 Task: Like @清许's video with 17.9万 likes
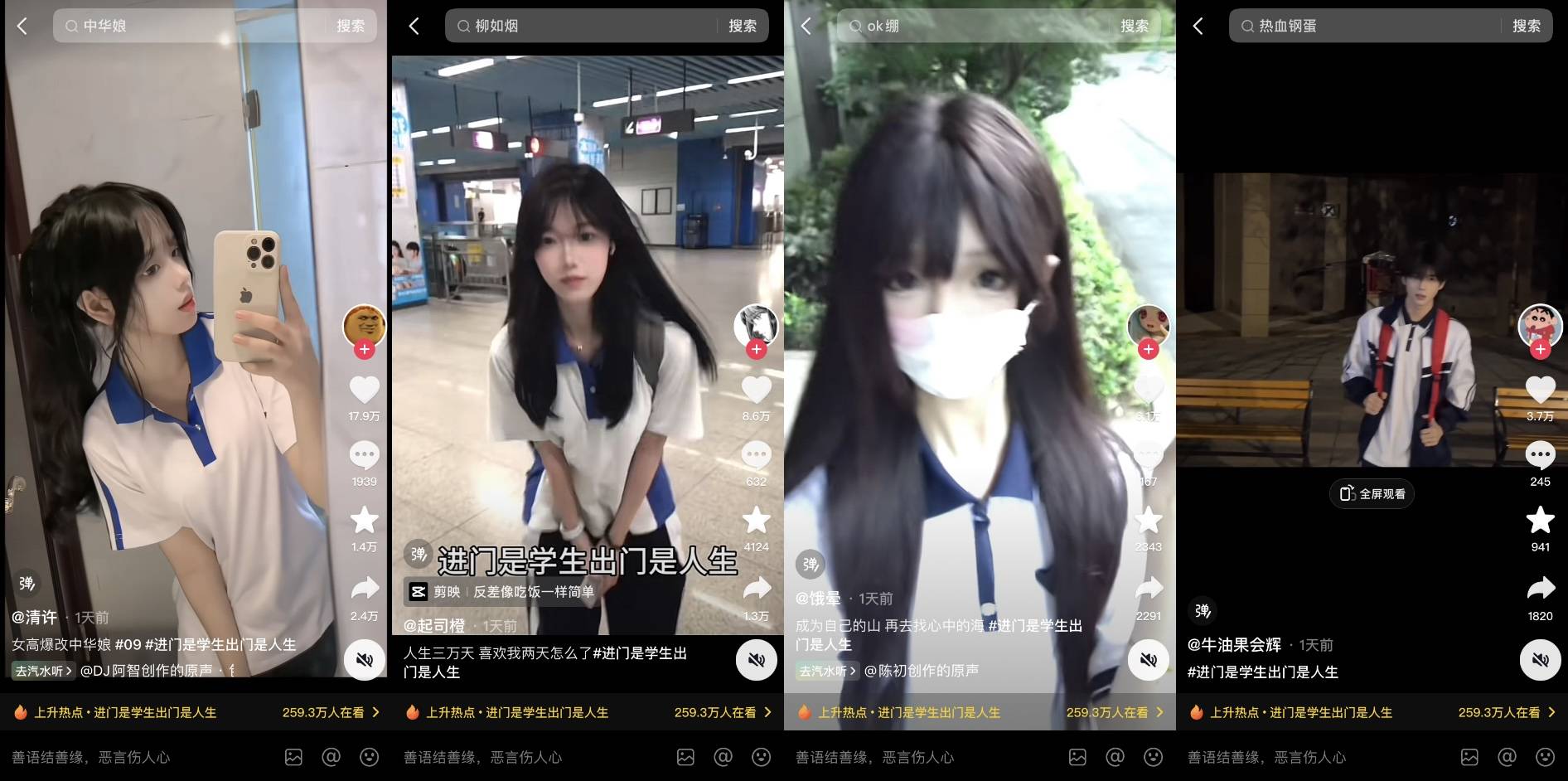pos(365,390)
